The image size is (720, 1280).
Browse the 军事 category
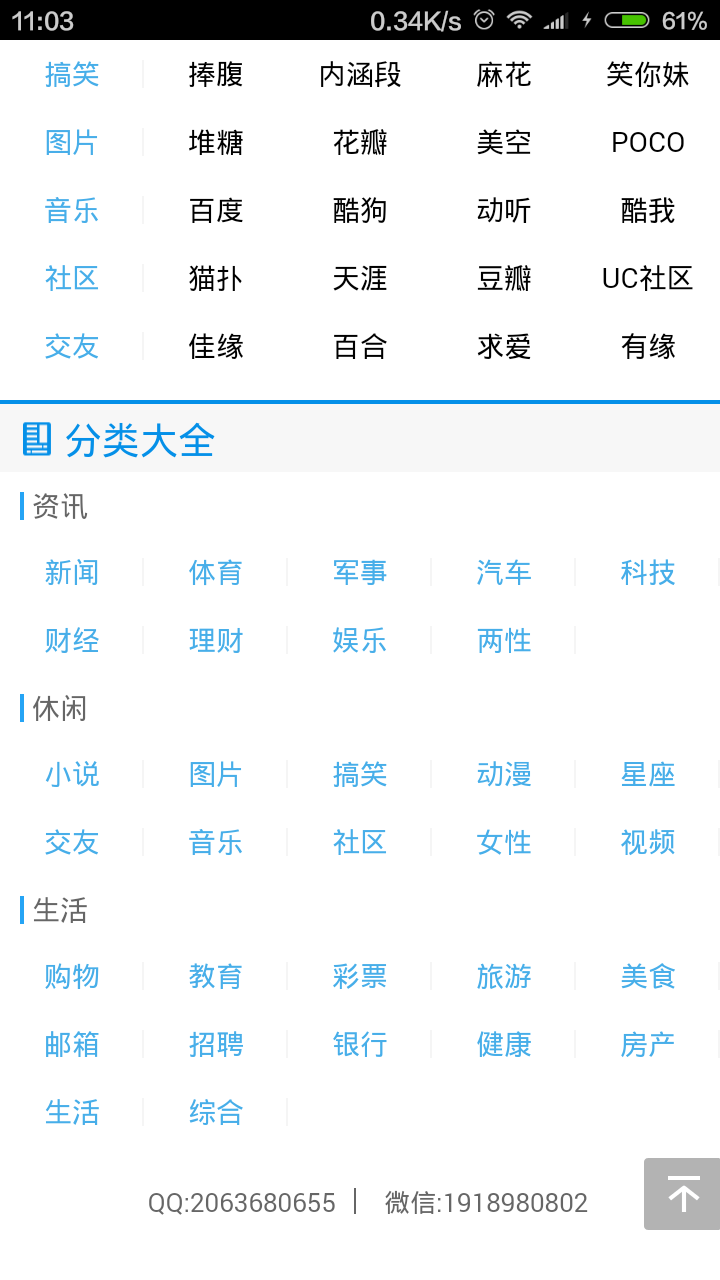(360, 572)
